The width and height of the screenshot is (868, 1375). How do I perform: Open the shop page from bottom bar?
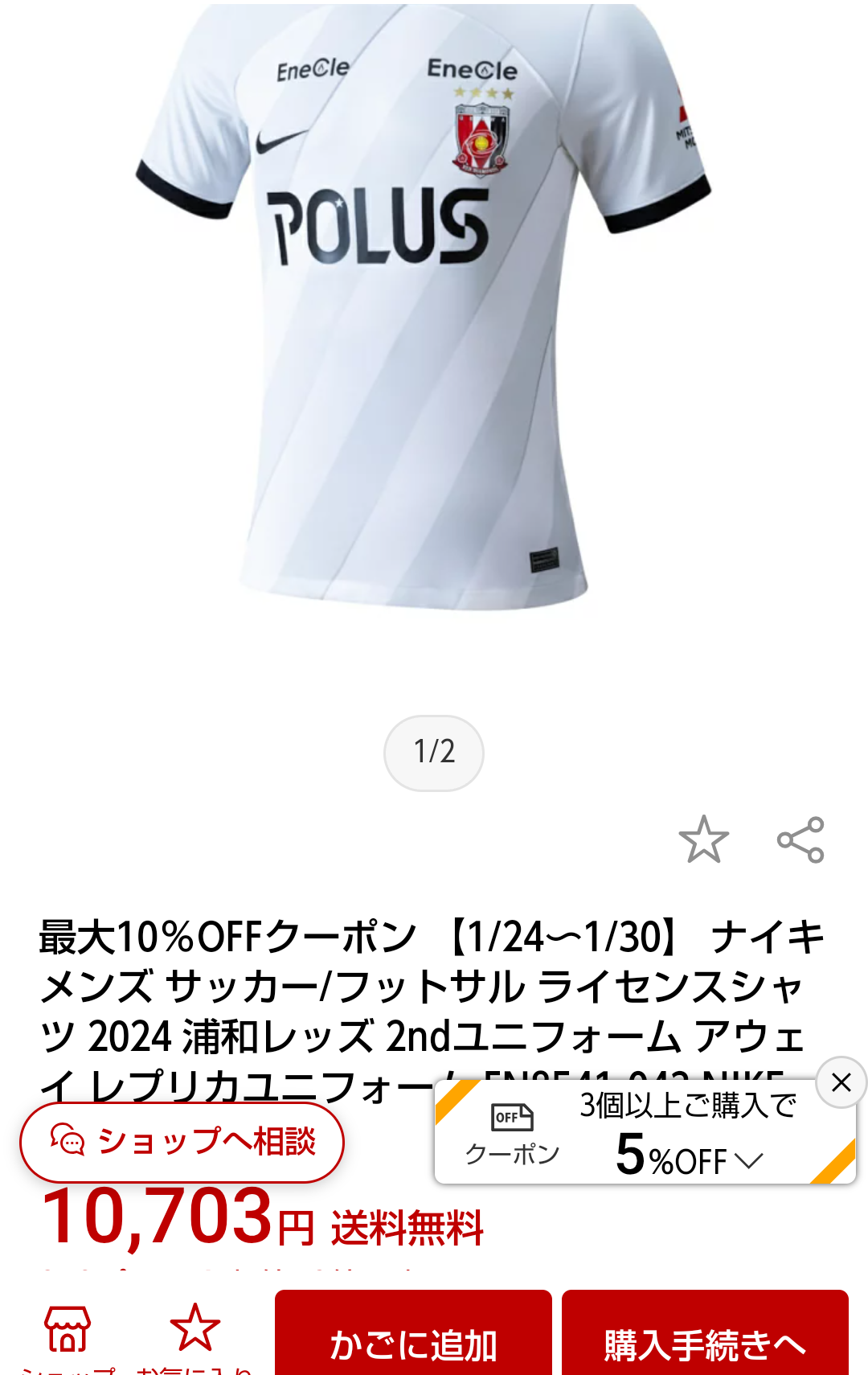[68, 1331]
